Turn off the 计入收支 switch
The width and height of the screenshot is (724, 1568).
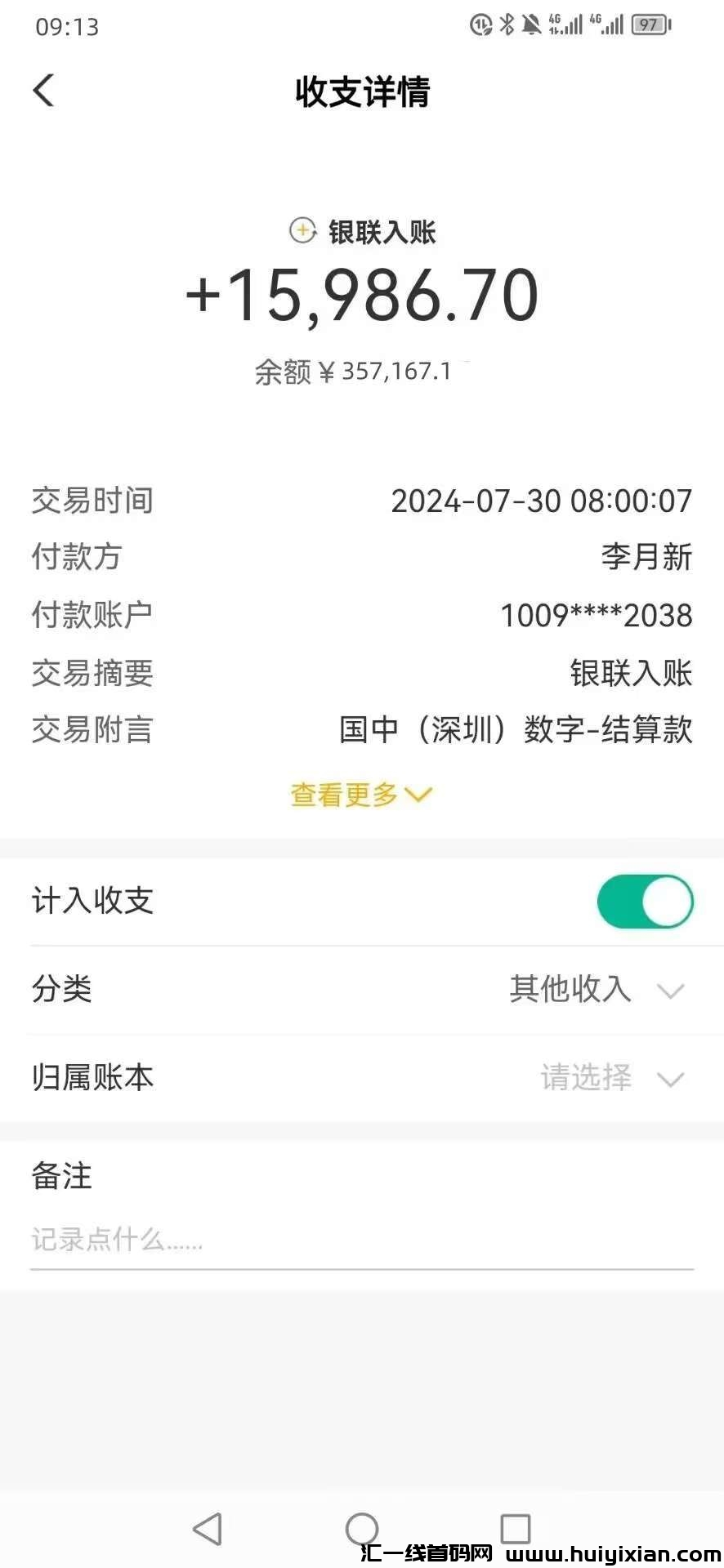pyautogui.click(x=645, y=901)
